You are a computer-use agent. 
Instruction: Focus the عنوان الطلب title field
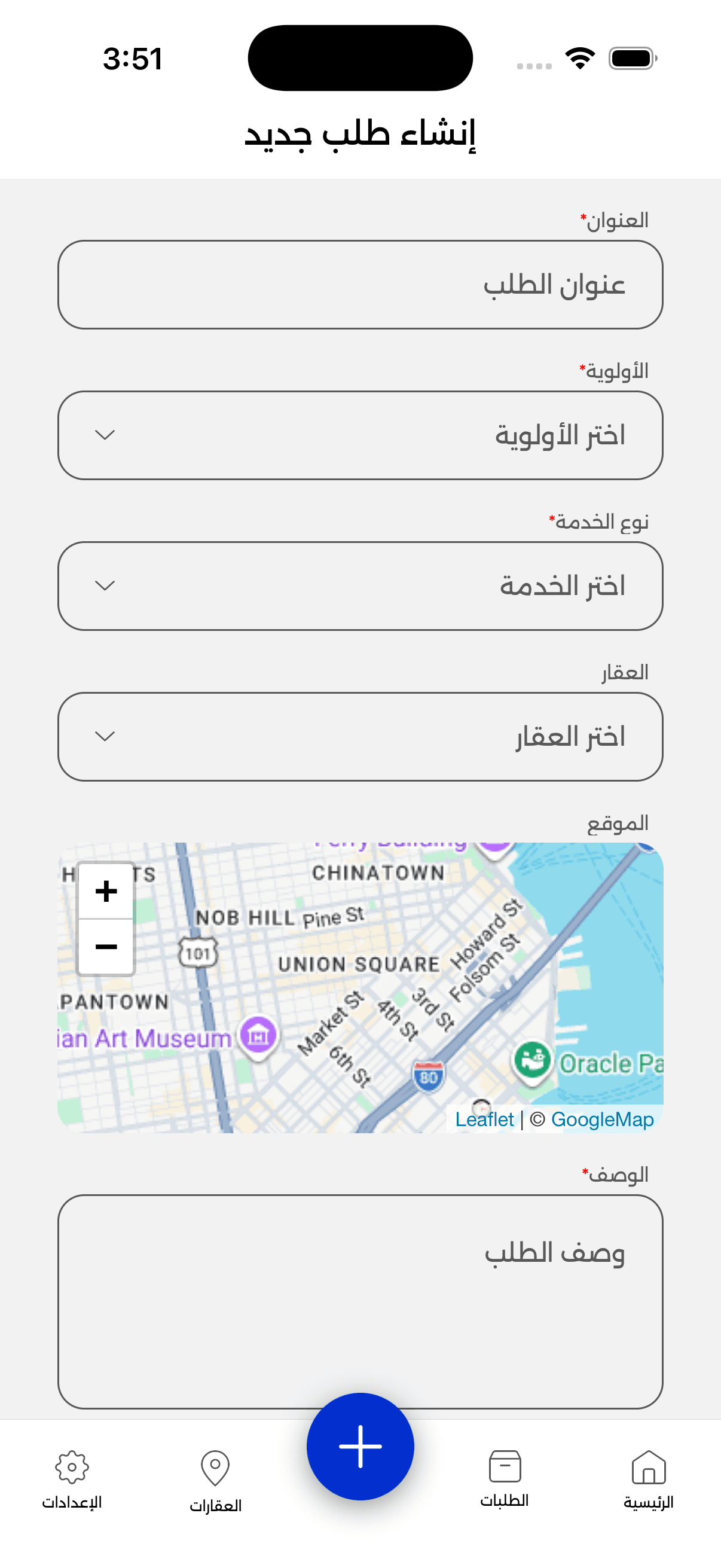coord(361,283)
